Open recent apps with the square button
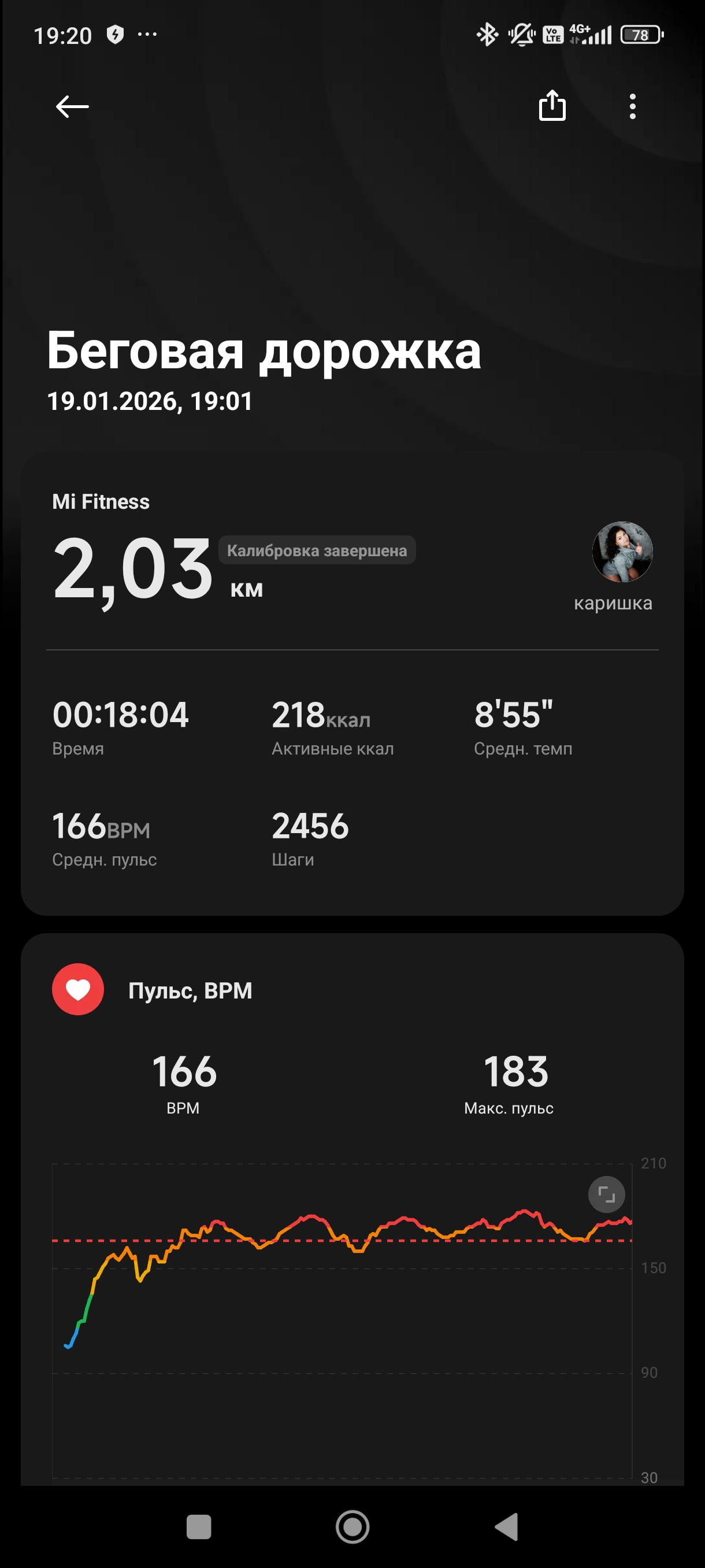705x1568 pixels. coord(198,1526)
